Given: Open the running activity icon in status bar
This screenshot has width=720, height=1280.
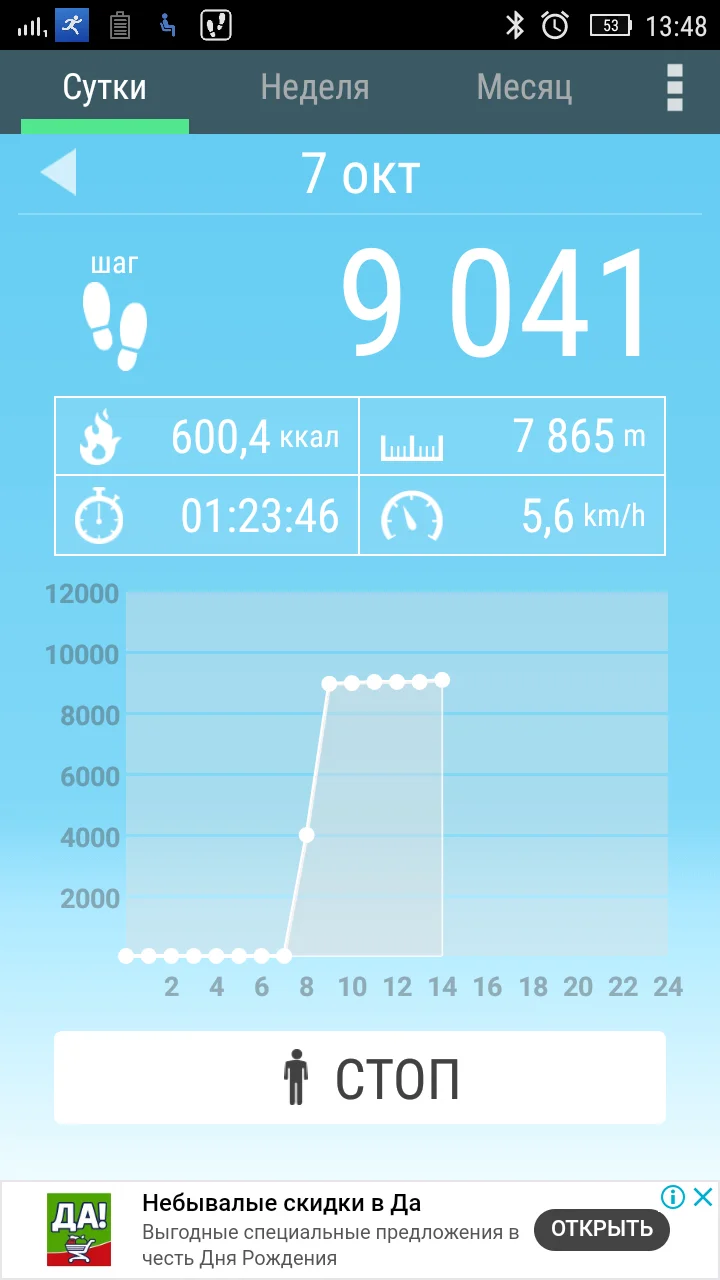Looking at the screenshot, I should [70, 24].
